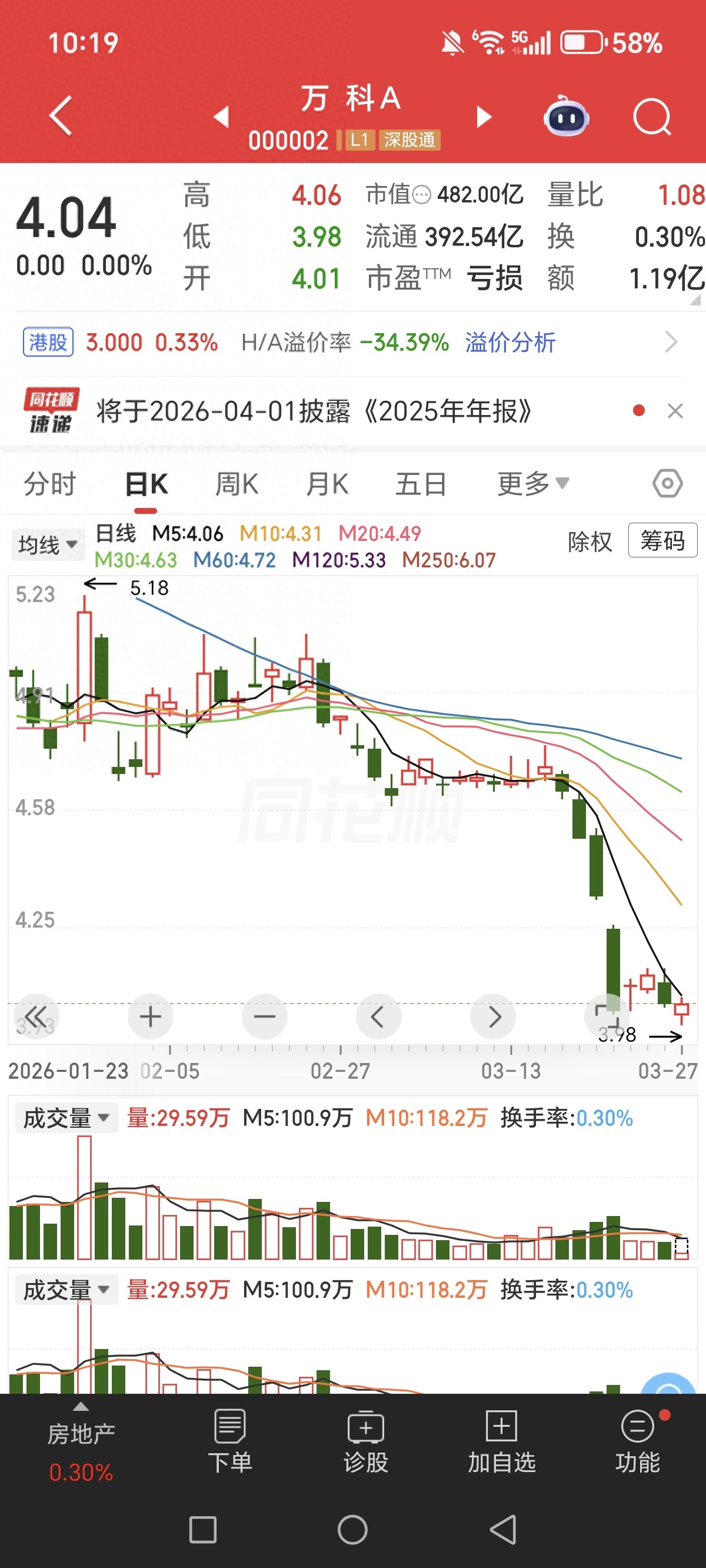Viewport: 706px width, 1568px height.
Task: Switch to the 分时 intraday tab
Action: (49, 484)
